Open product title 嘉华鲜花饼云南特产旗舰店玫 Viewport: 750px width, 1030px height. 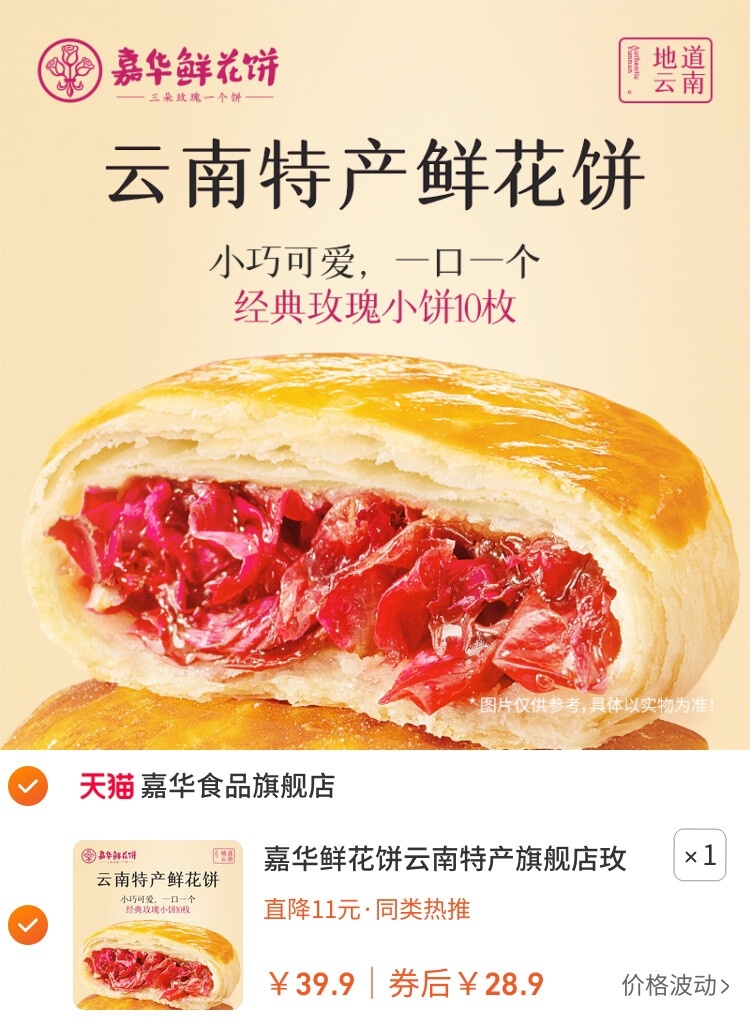445,858
